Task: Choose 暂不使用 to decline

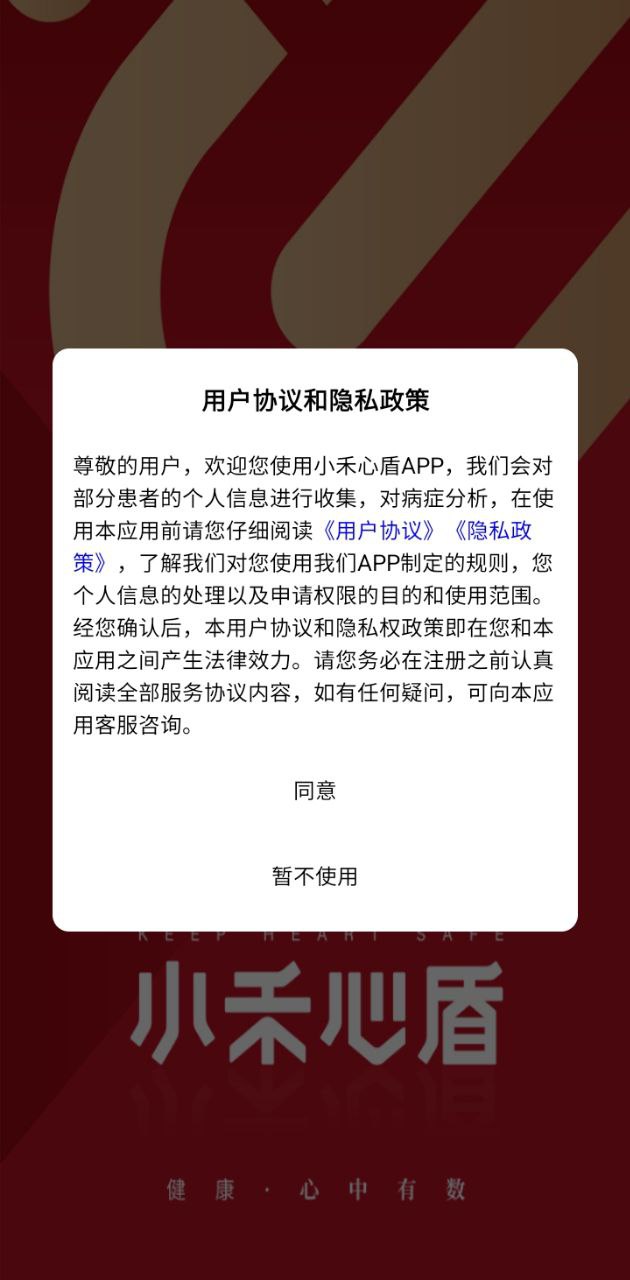Action: [314, 877]
